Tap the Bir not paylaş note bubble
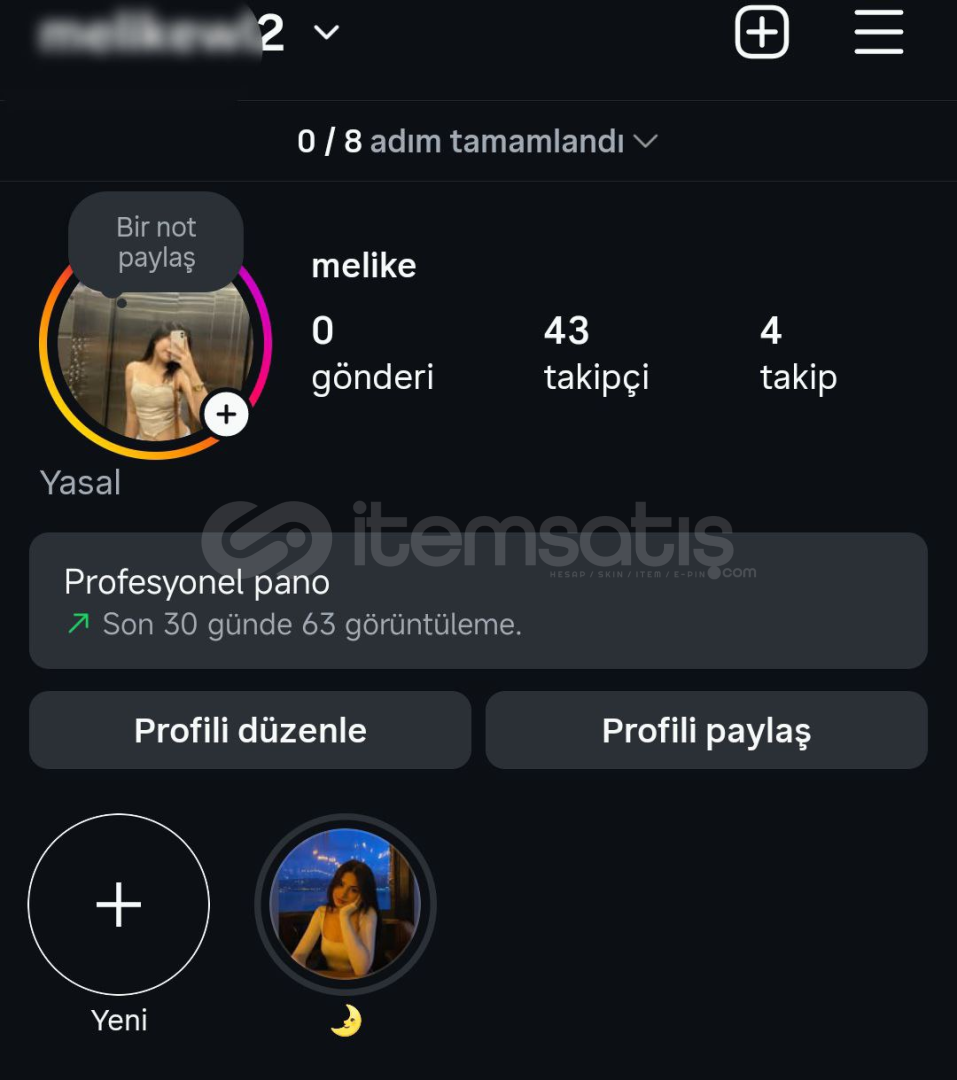Image resolution: width=957 pixels, height=1080 pixels. [156, 242]
